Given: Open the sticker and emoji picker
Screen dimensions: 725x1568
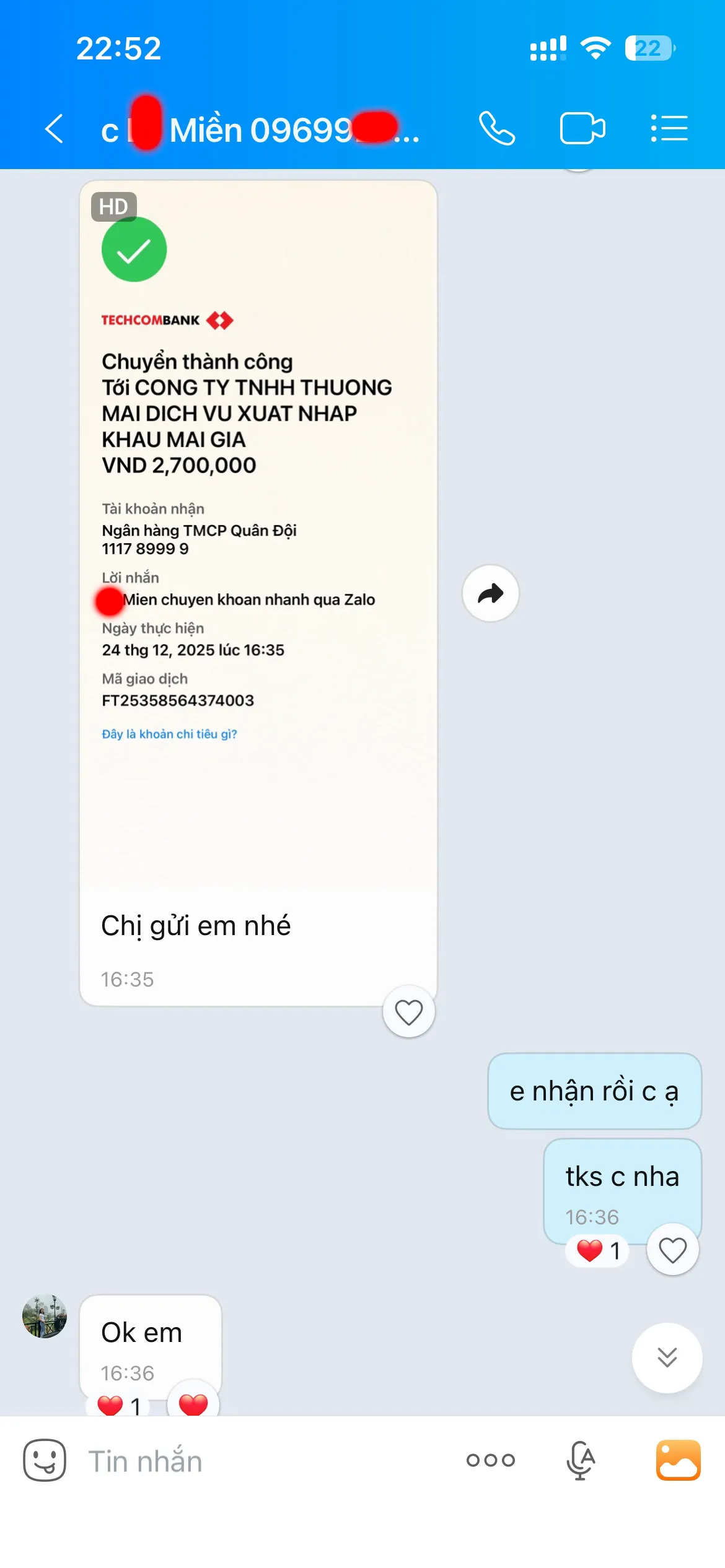Looking at the screenshot, I should [x=45, y=1460].
